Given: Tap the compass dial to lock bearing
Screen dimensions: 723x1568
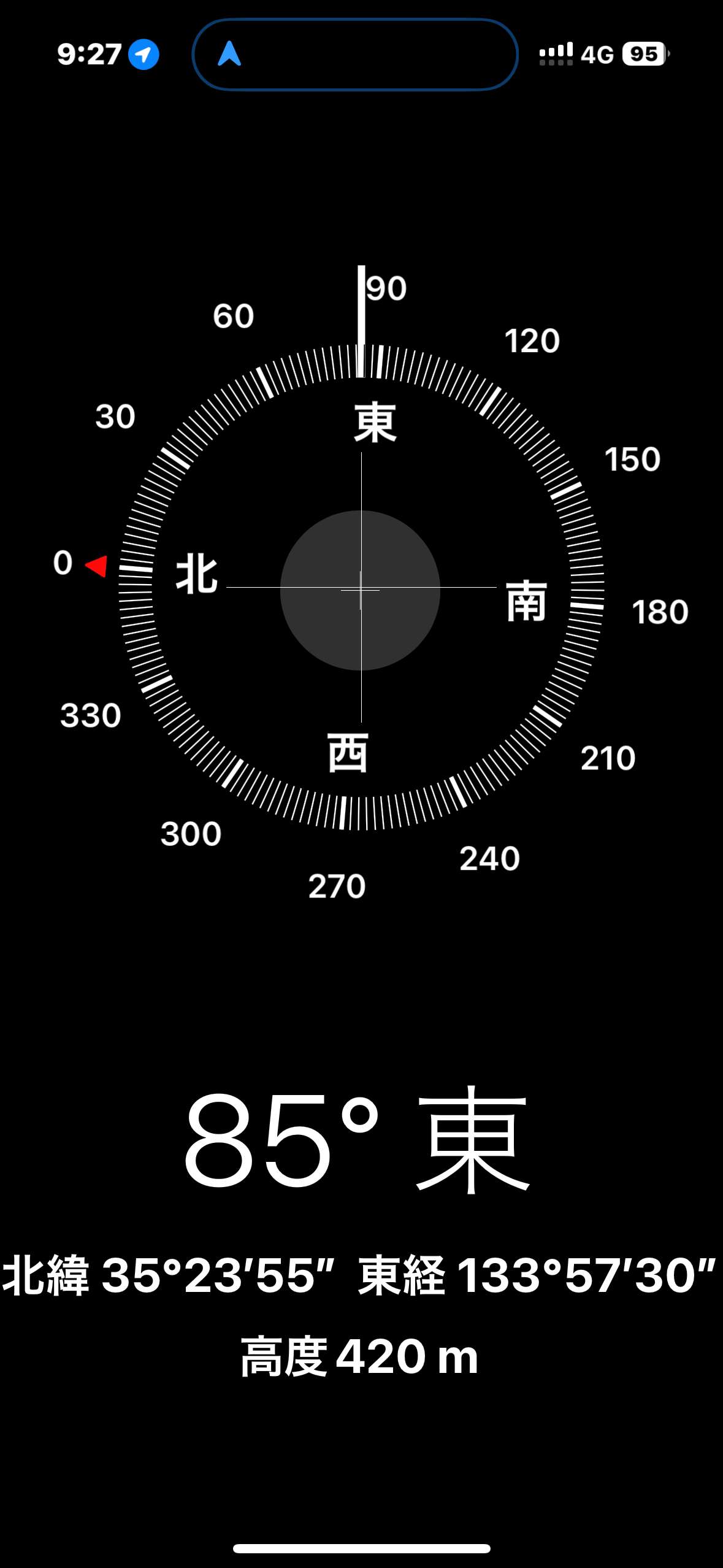Looking at the screenshot, I should (x=361, y=588).
